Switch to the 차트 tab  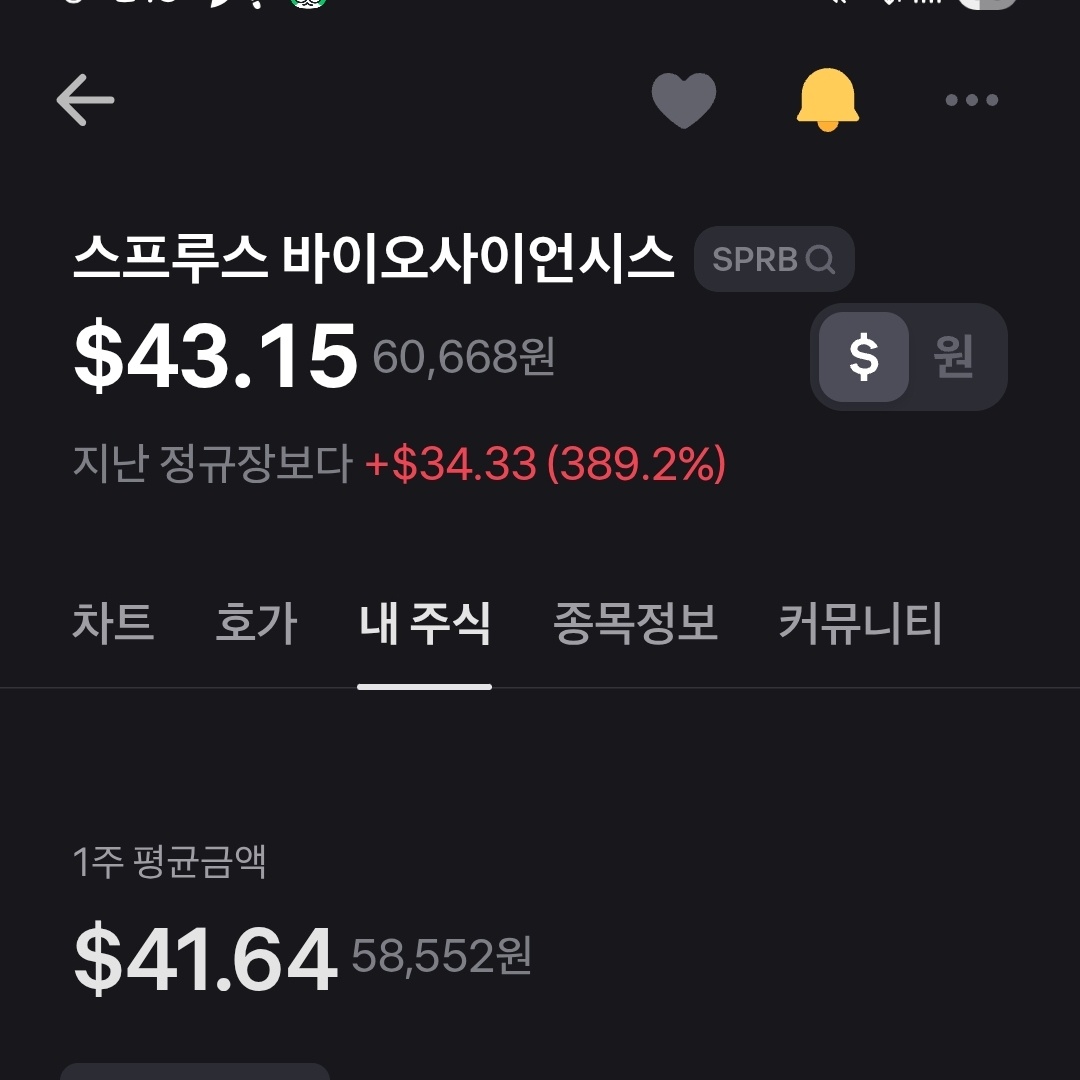tap(113, 624)
